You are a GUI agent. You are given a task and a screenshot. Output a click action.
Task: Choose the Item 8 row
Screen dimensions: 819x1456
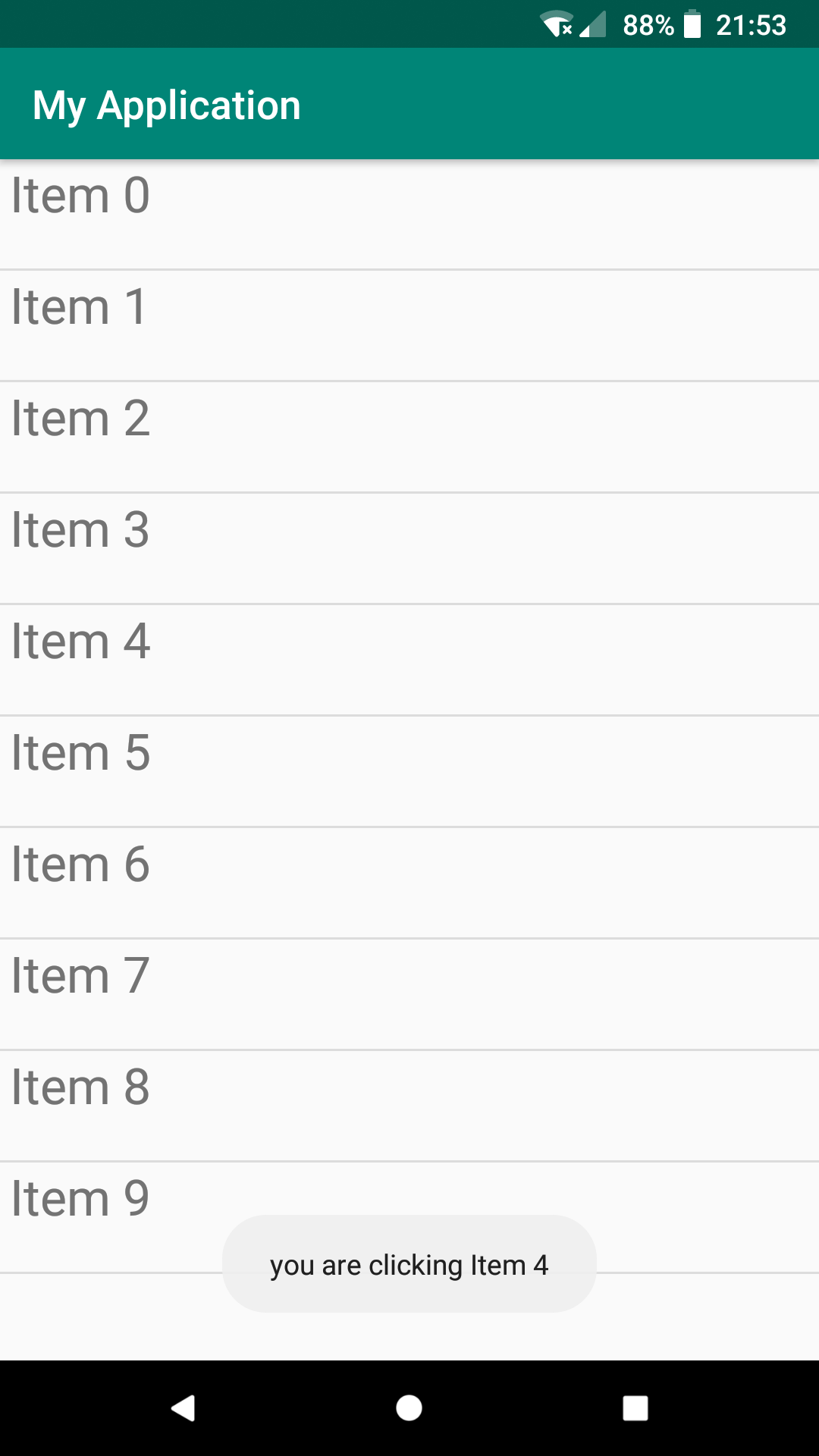tap(409, 1105)
